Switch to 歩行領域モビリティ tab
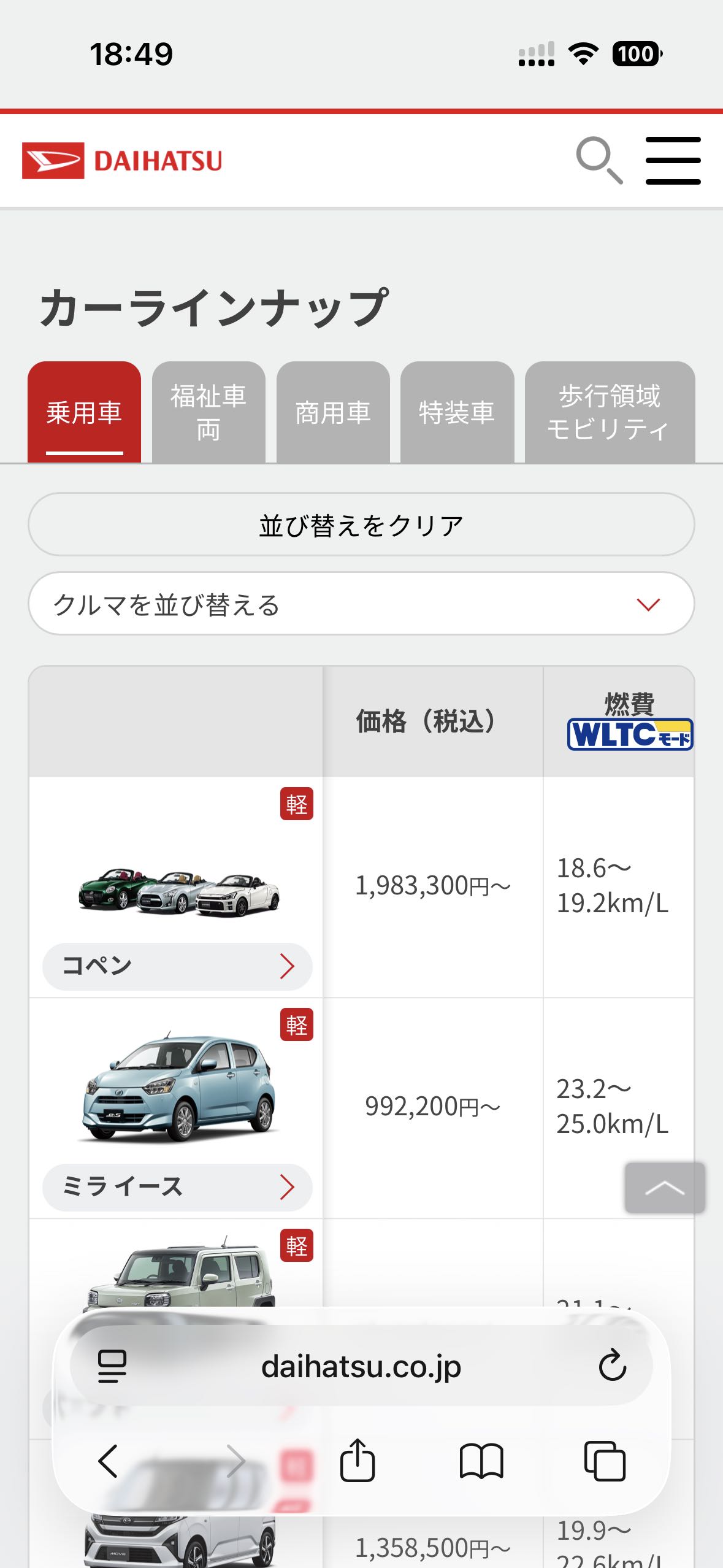 (610, 412)
